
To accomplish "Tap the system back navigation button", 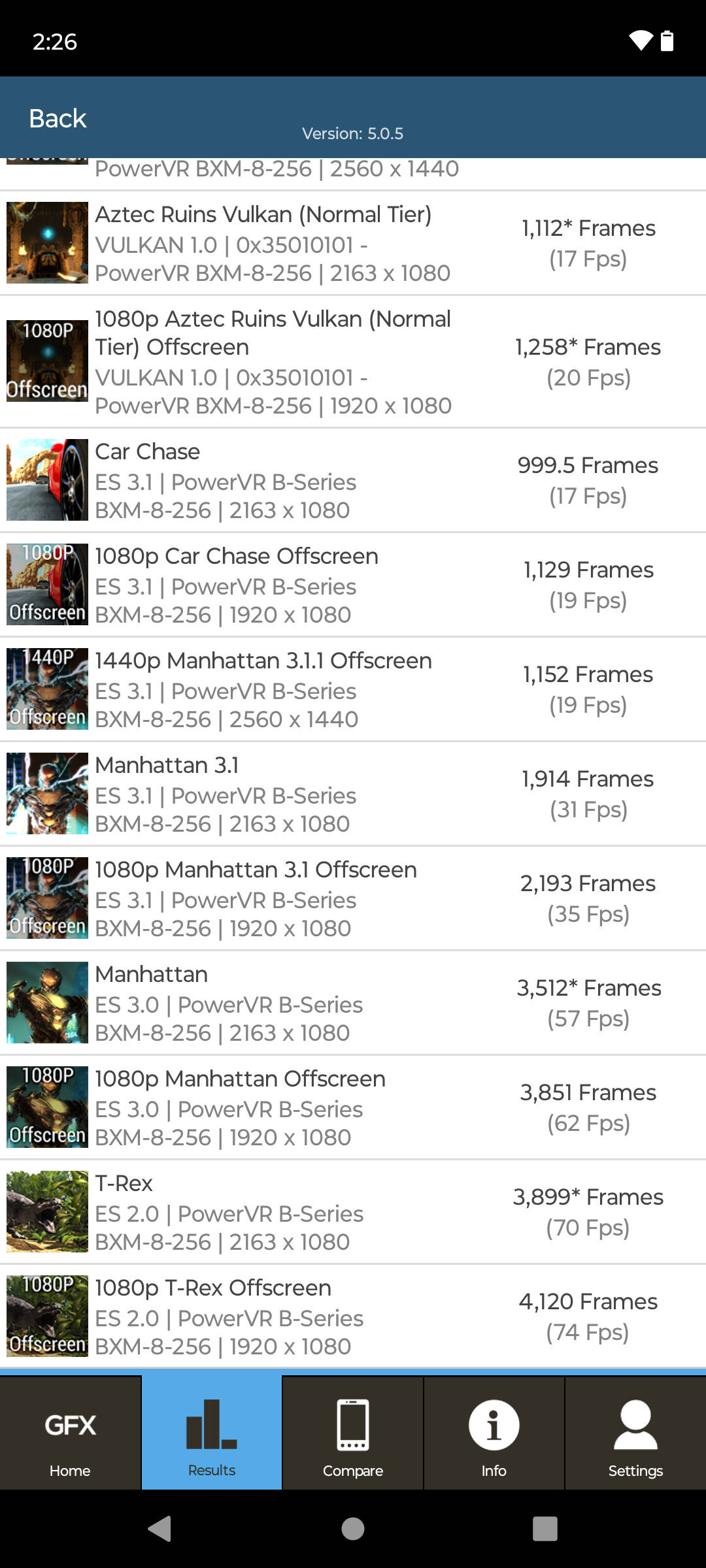I will click(x=160, y=1529).
